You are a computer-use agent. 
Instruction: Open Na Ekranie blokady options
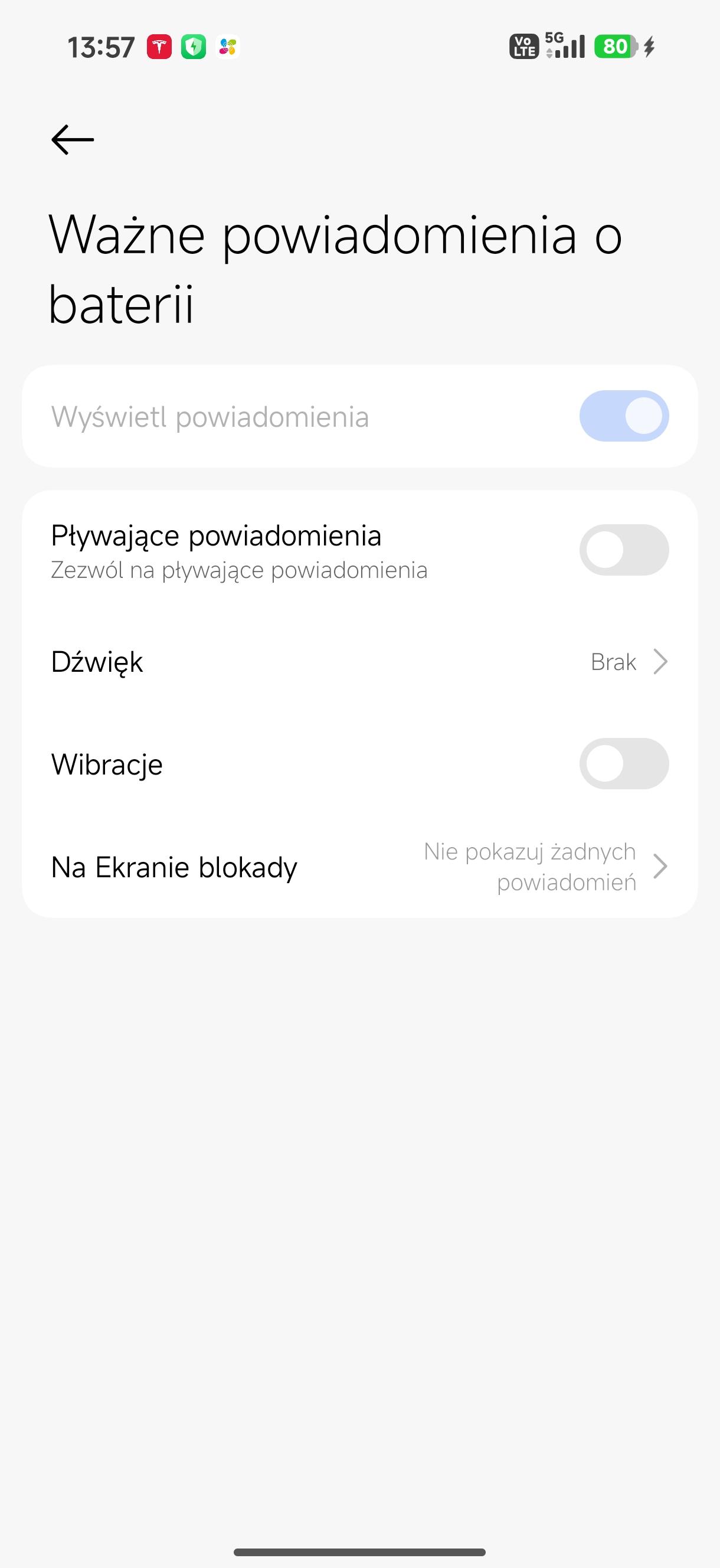click(359, 867)
